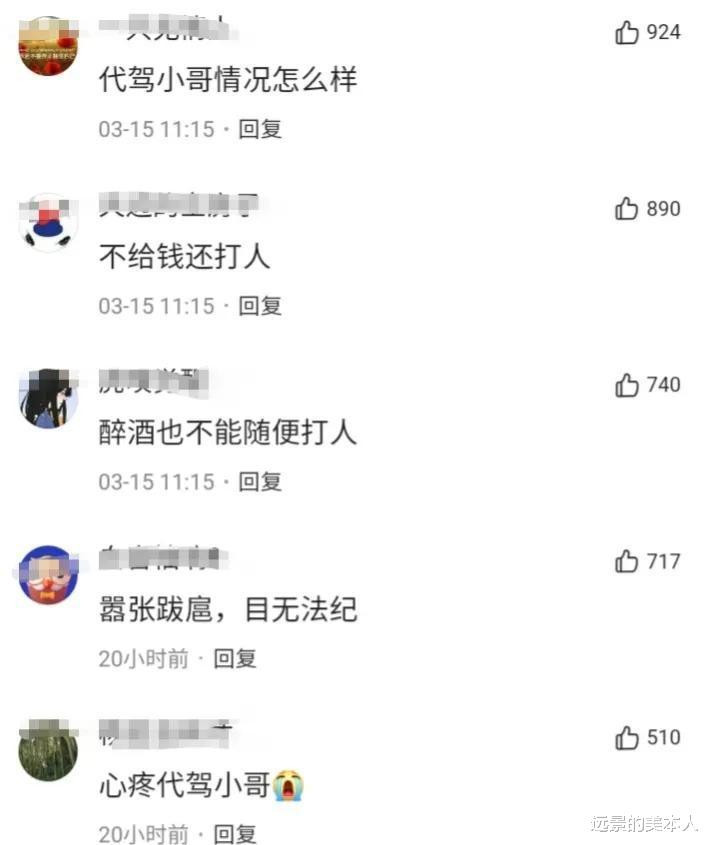Like the comment '不给钱还打人'
The image size is (708, 845).
(x=628, y=209)
